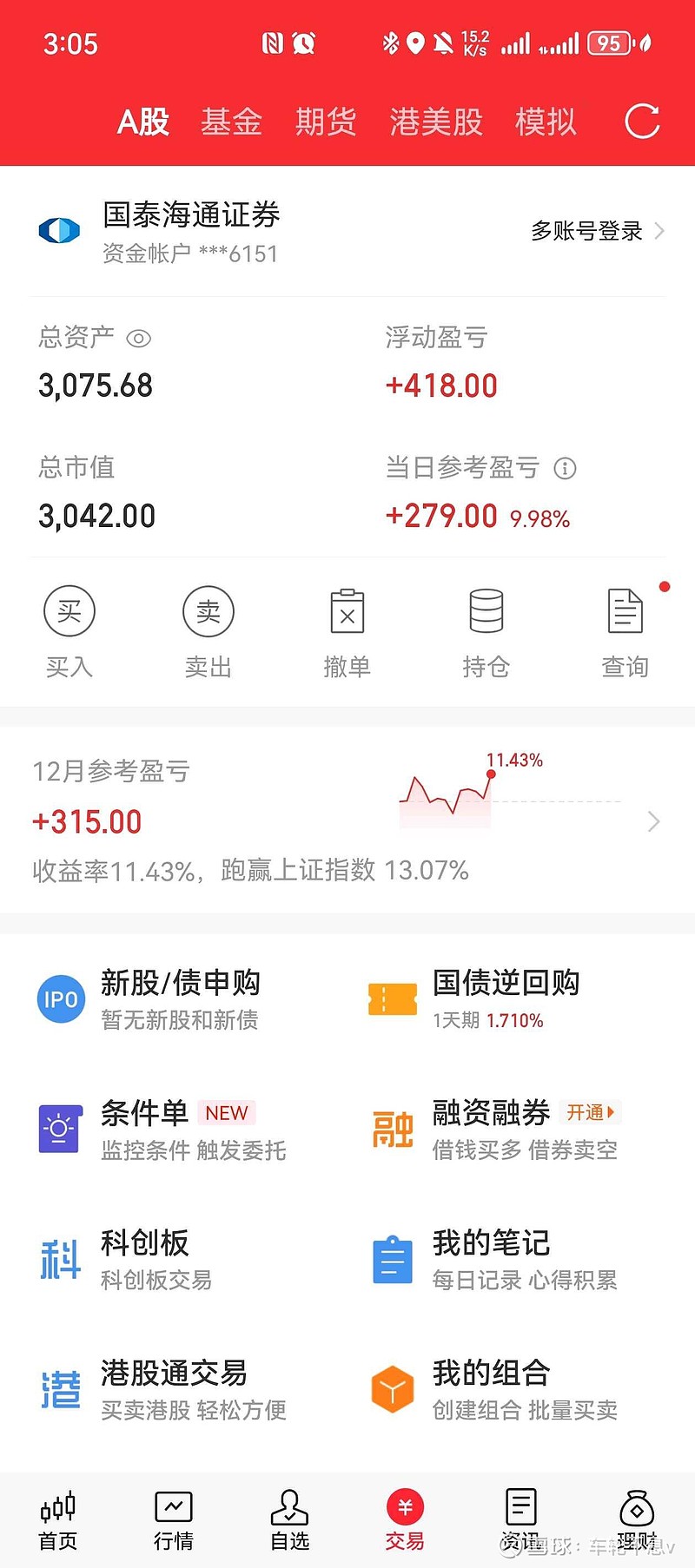Go to the 行情 tab
Image resolution: width=695 pixels, height=1568 pixels.
click(x=173, y=1521)
